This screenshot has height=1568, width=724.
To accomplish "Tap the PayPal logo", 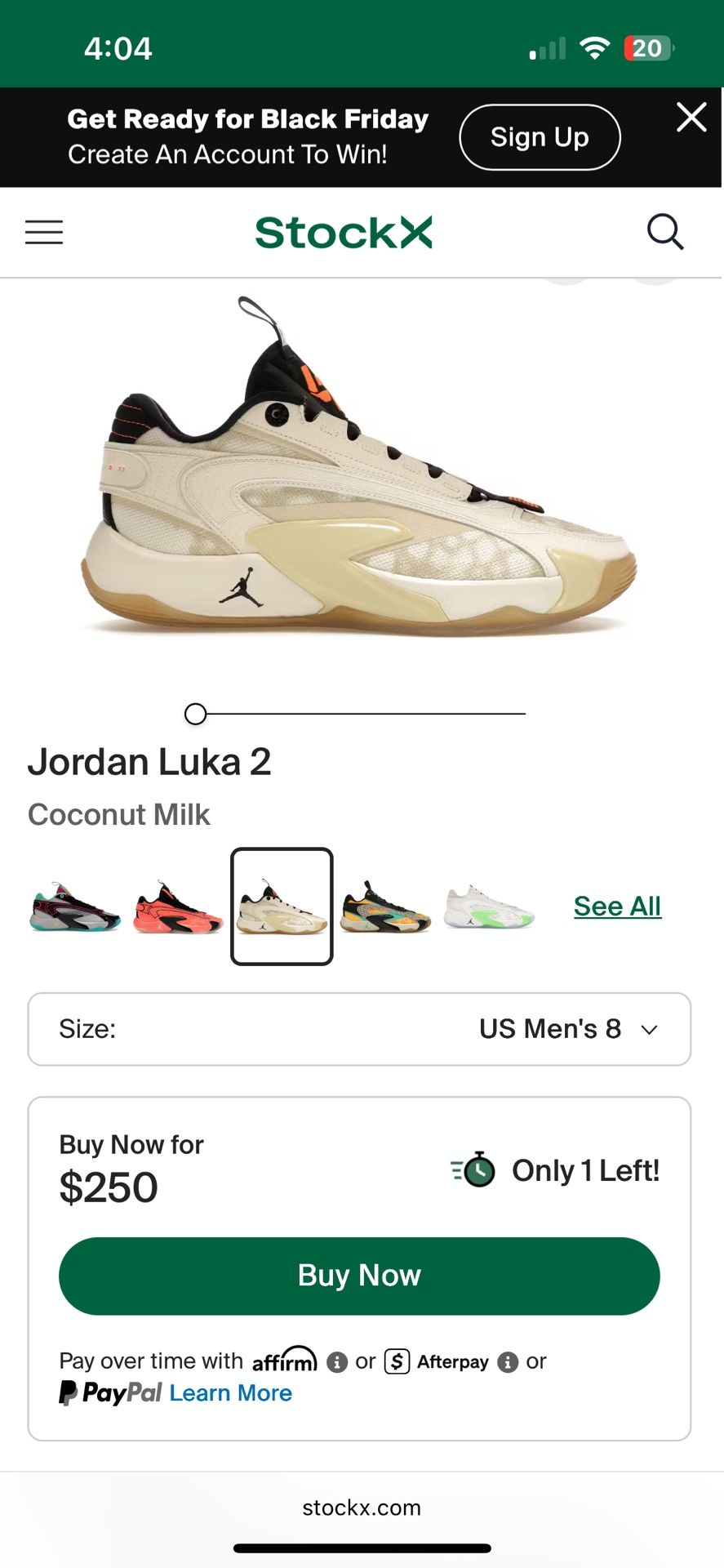I will (x=109, y=1392).
